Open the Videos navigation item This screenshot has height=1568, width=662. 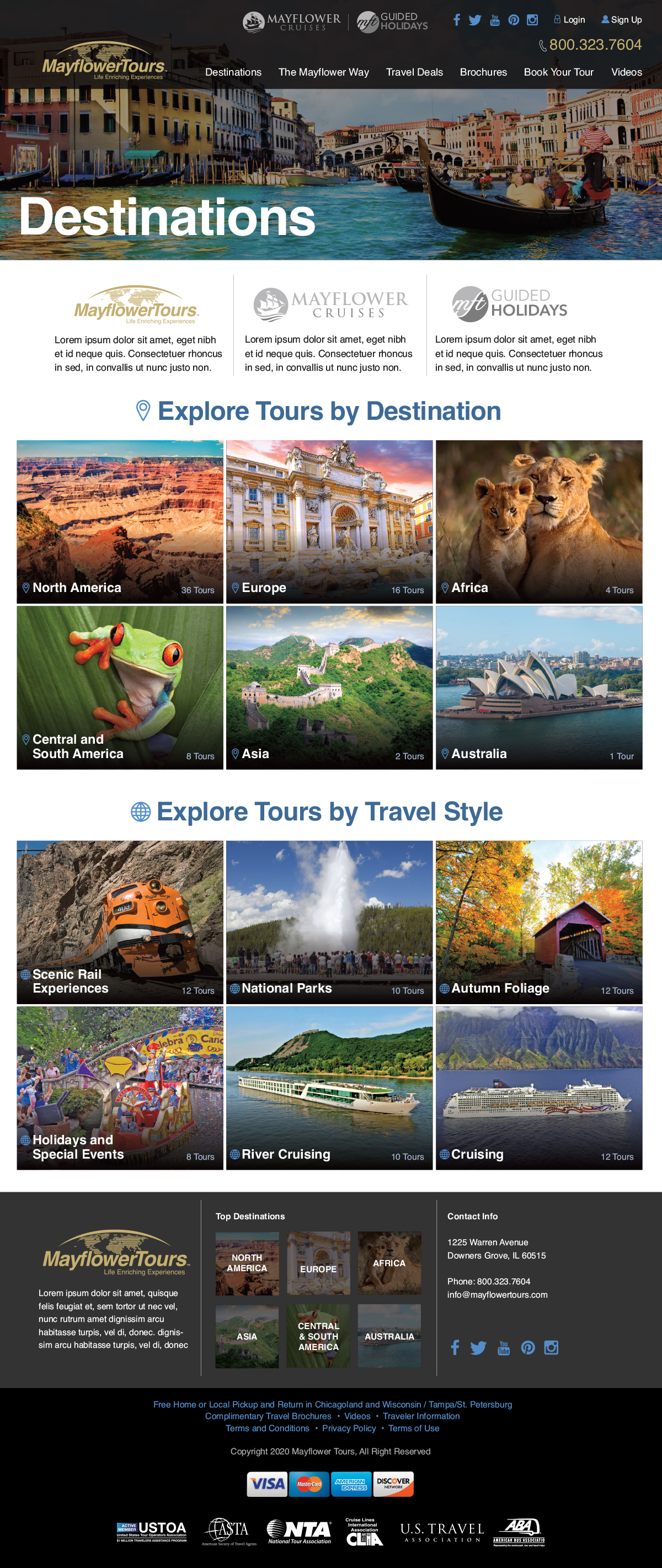[626, 72]
